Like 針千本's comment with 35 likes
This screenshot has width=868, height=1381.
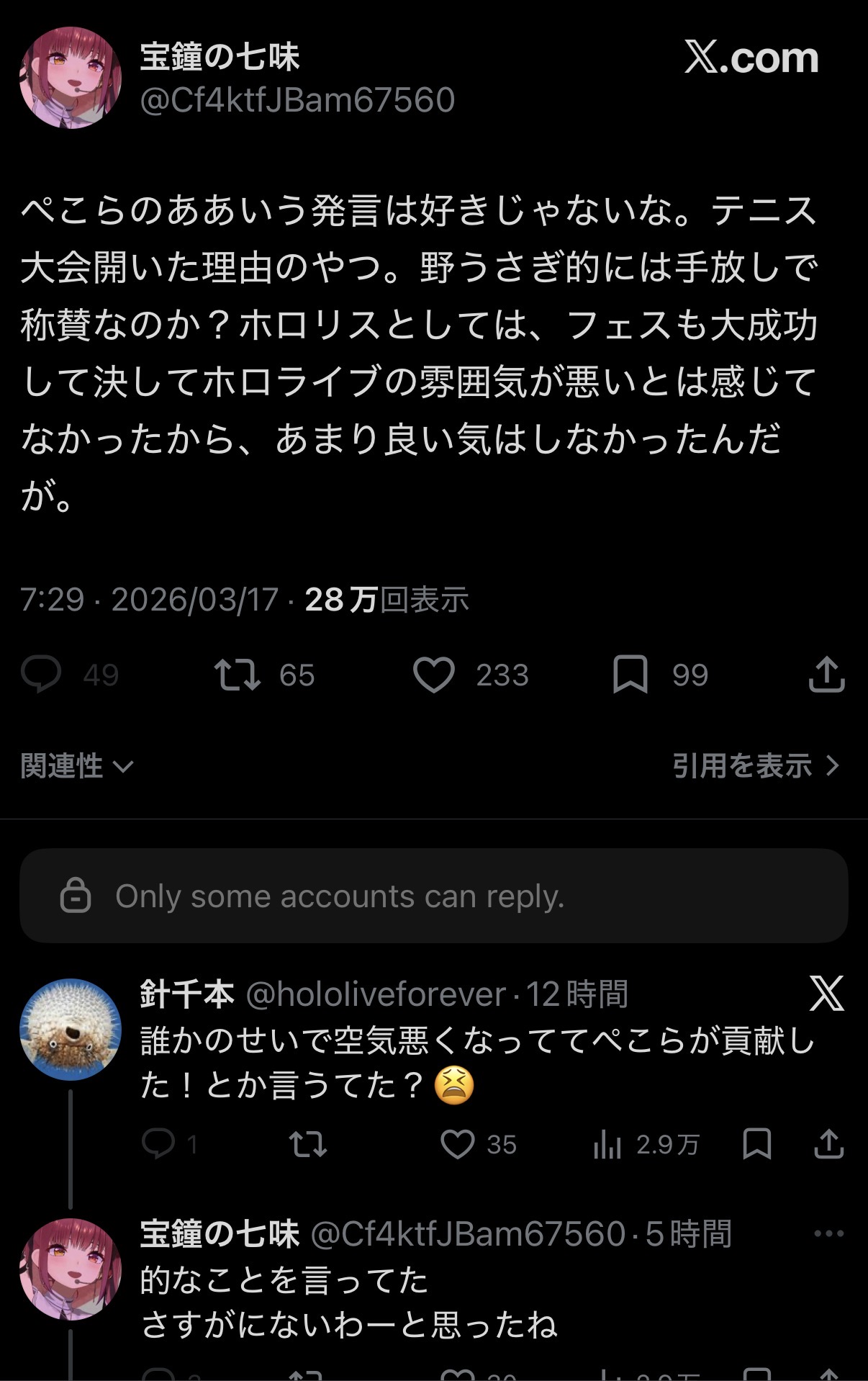point(458,1143)
